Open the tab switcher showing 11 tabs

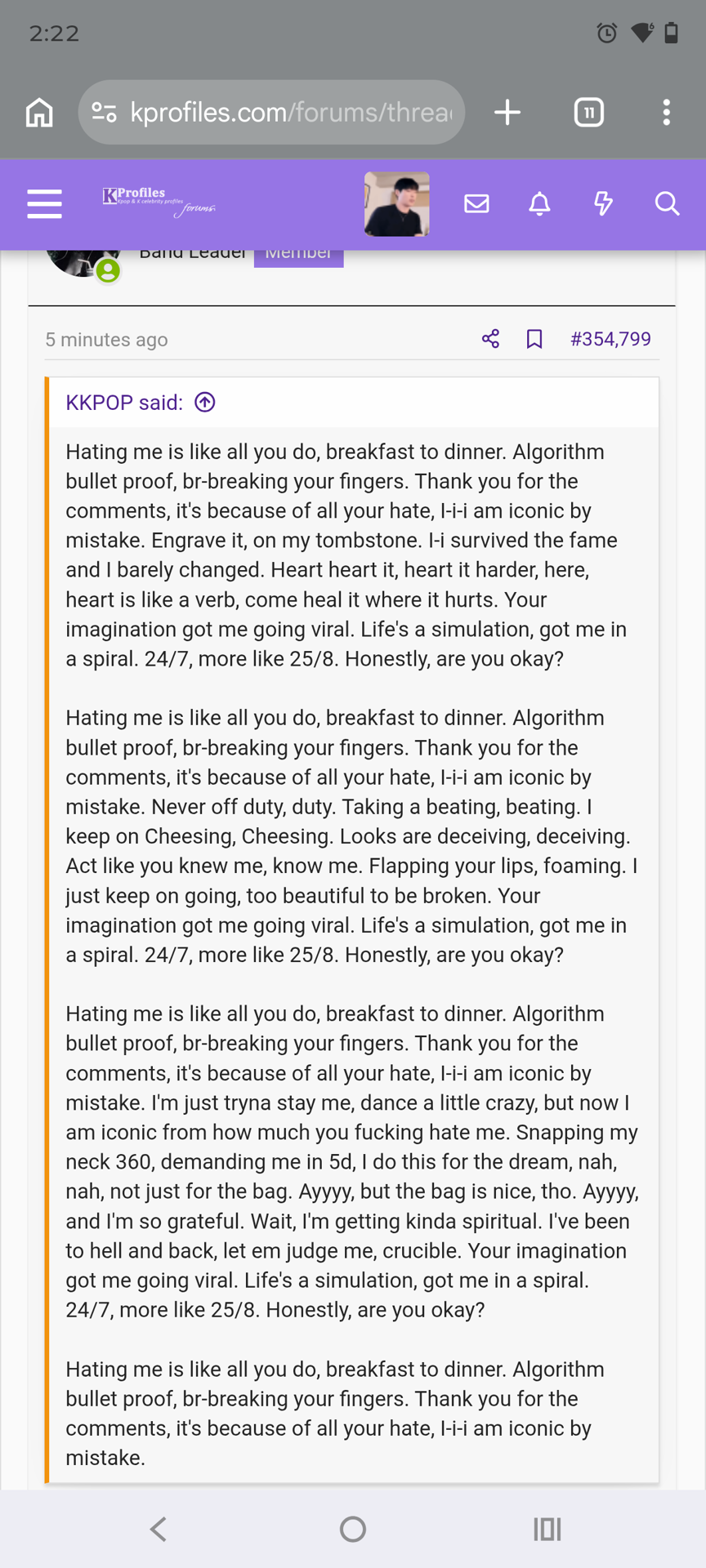click(588, 112)
